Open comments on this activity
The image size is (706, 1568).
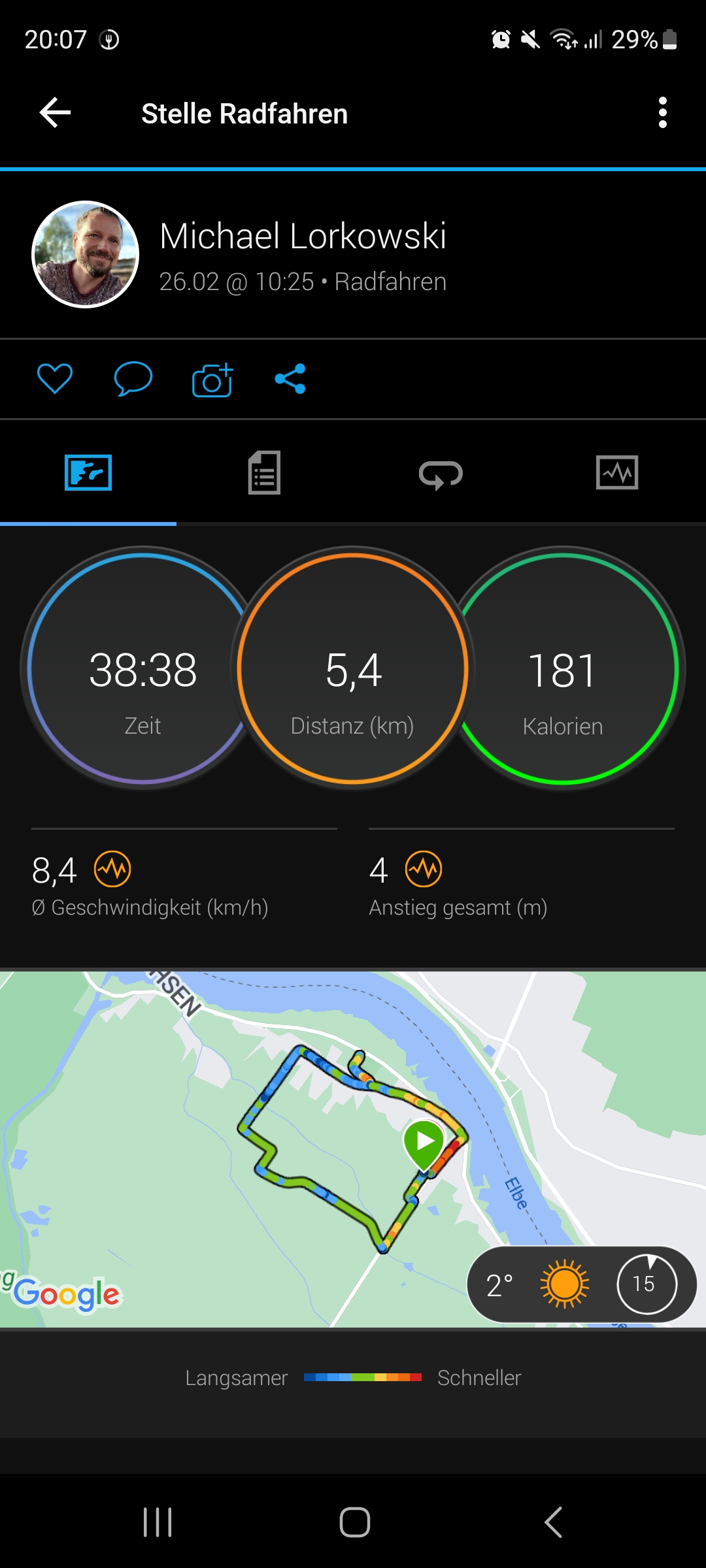[133, 378]
